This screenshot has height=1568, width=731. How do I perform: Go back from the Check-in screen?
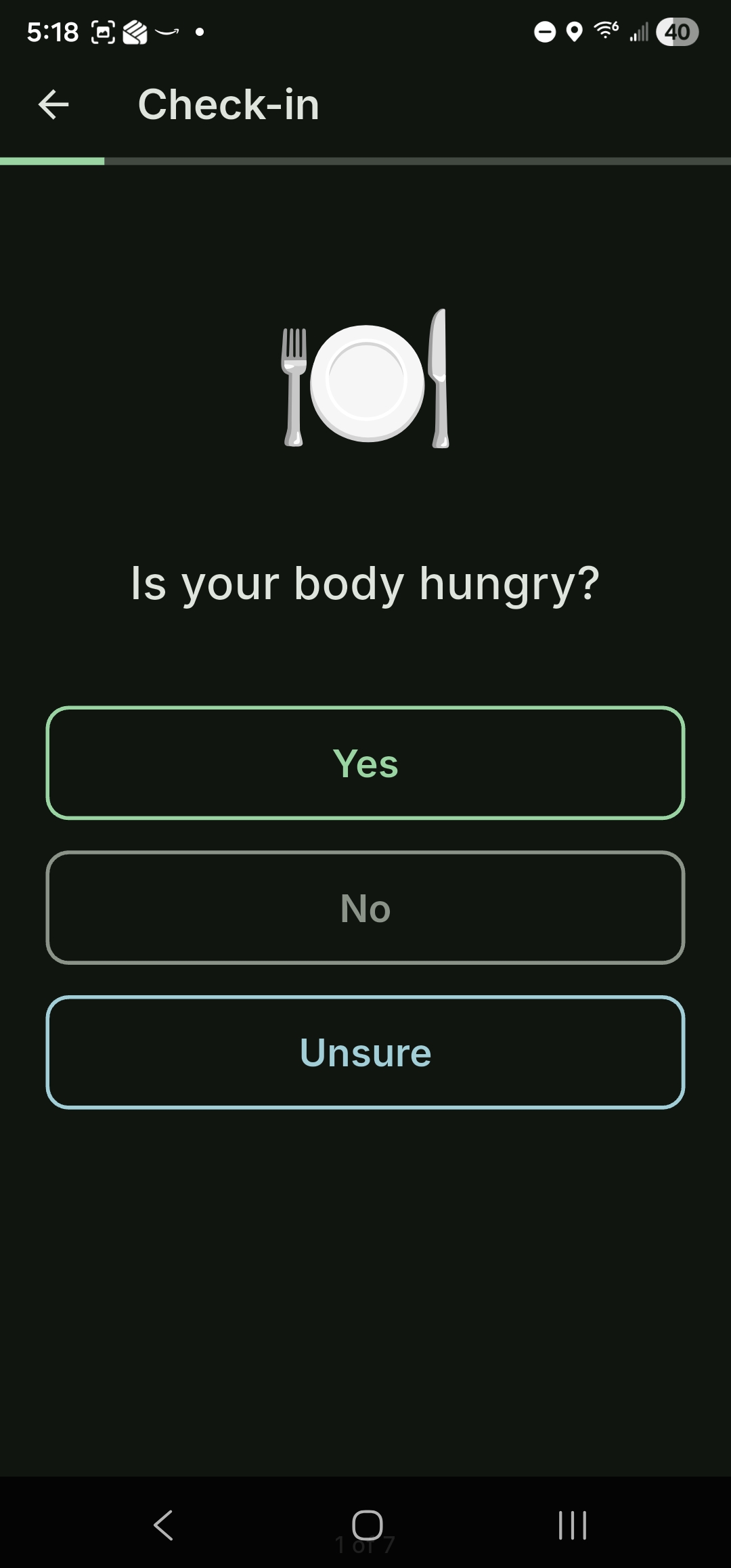tap(53, 105)
